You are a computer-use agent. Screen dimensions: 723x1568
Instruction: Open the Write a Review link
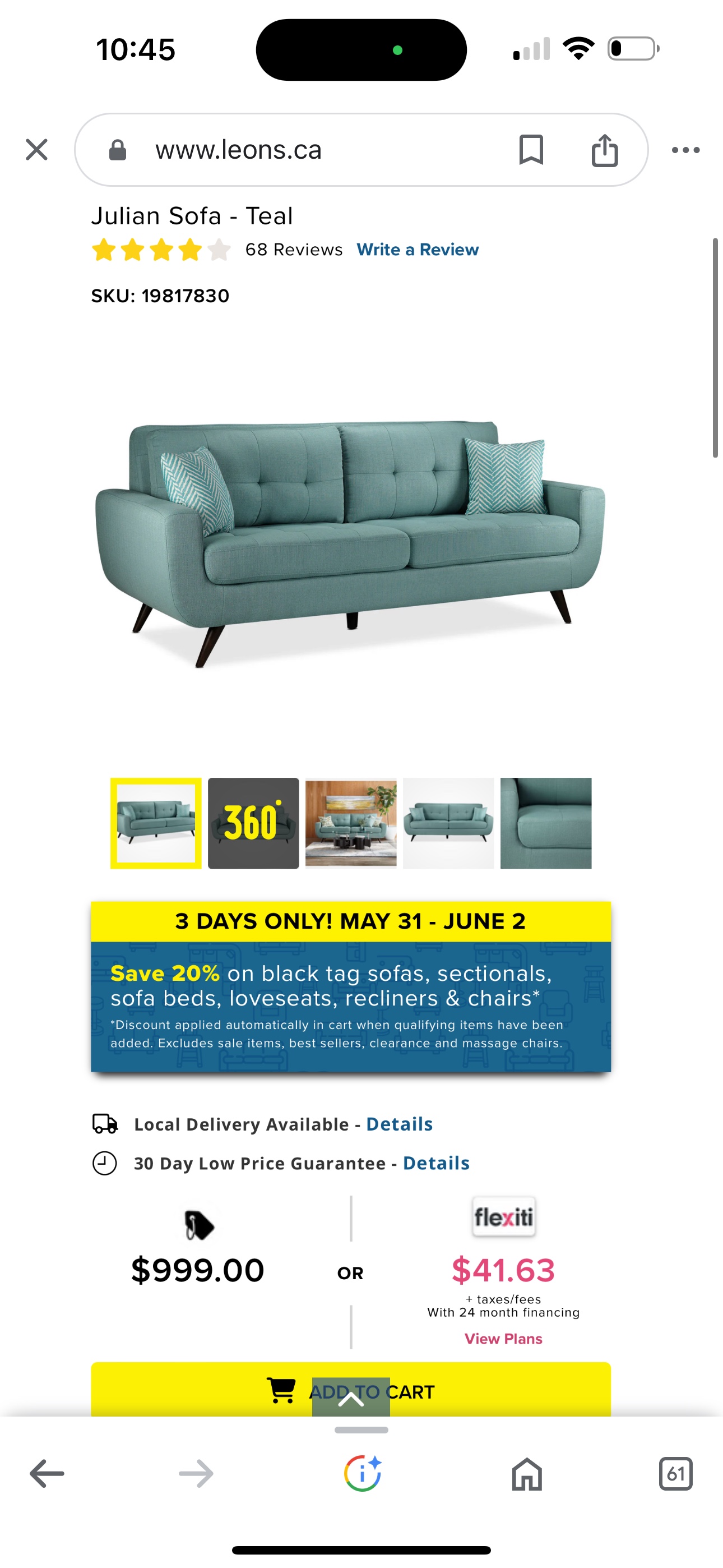(418, 250)
